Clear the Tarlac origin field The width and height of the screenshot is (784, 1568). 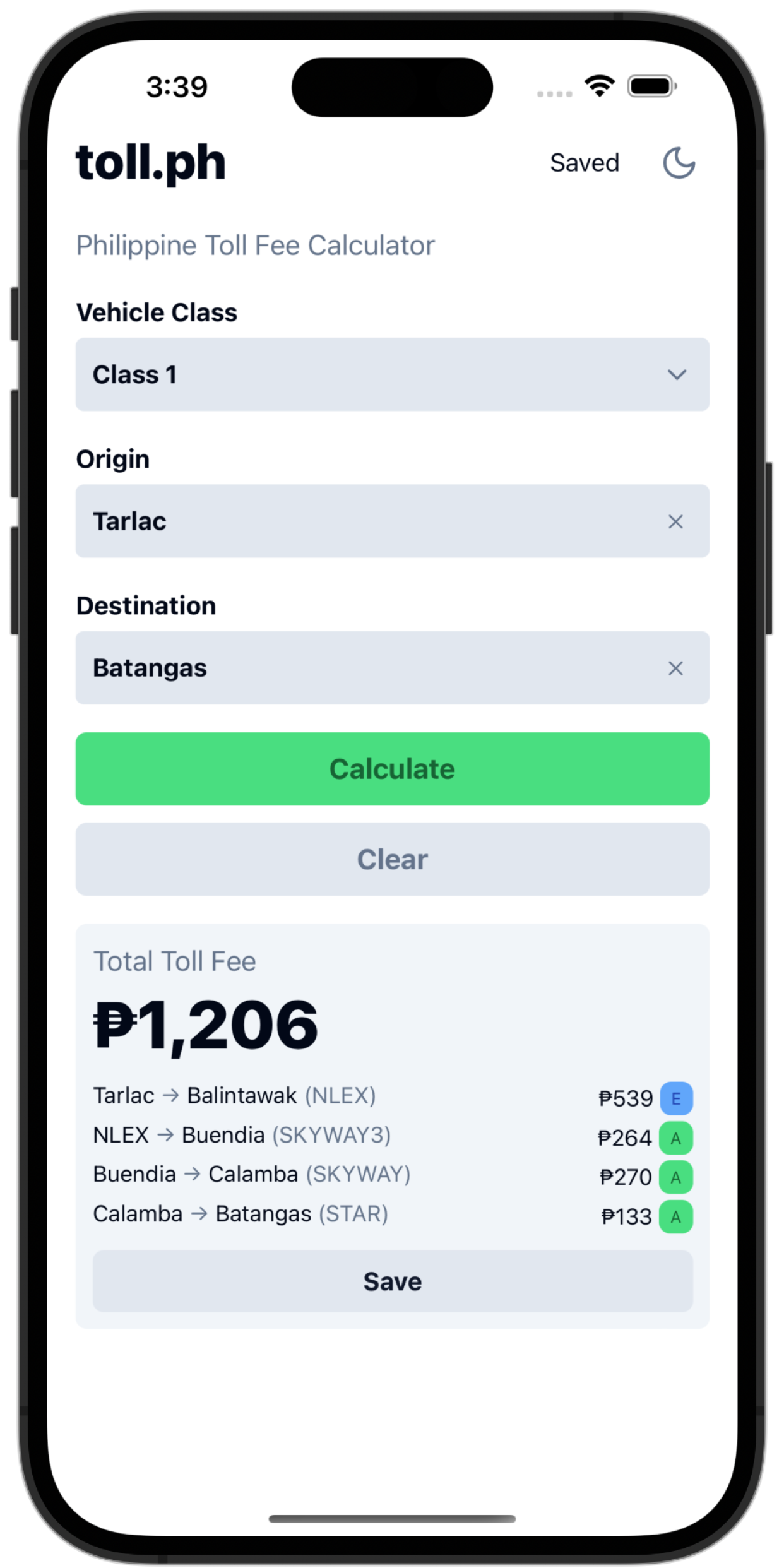(x=675, y=521)
